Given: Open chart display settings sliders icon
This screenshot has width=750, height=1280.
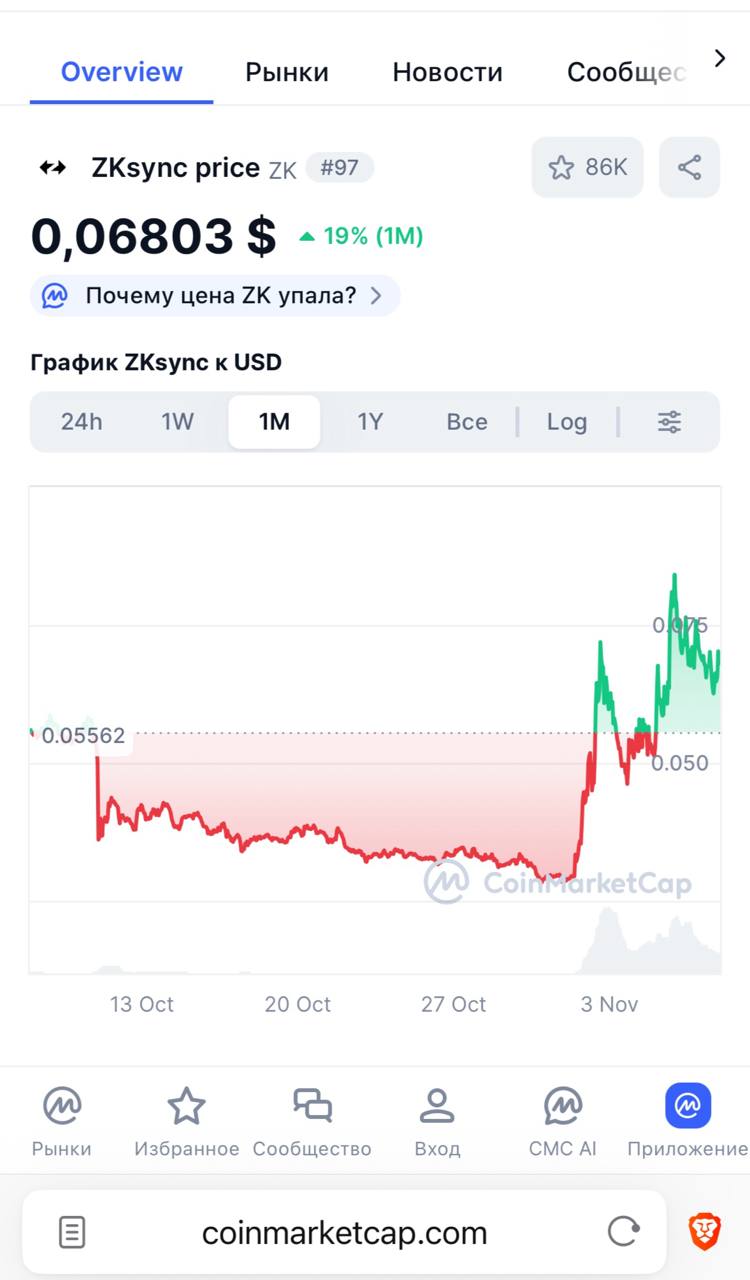Looking at the screenshot, I should tap(668, 421).
